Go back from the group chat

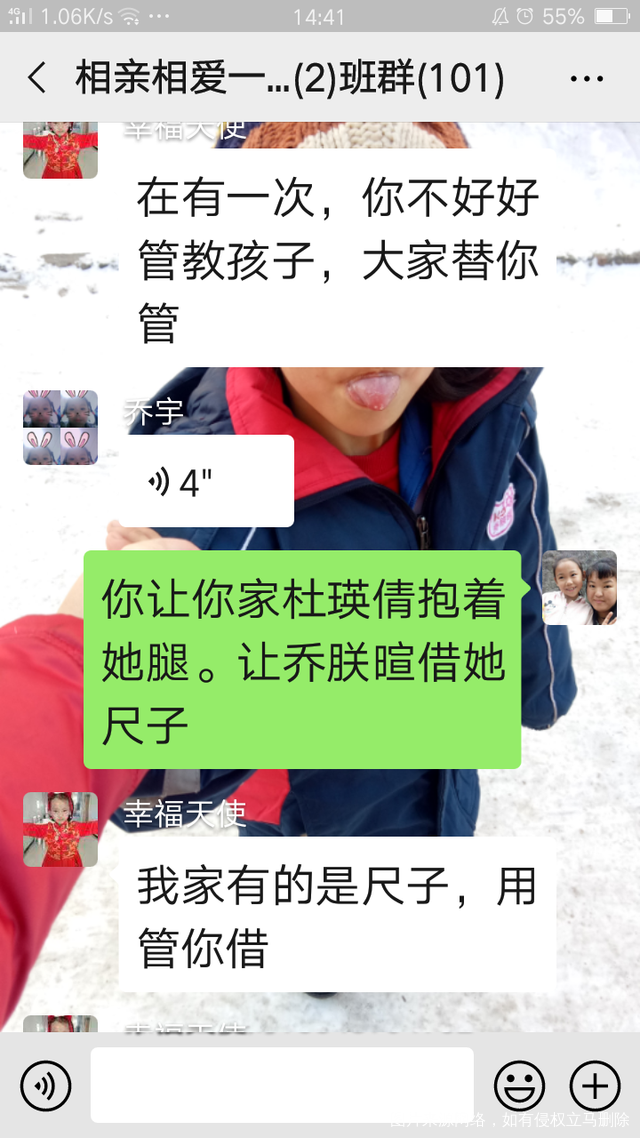(37, 78)
